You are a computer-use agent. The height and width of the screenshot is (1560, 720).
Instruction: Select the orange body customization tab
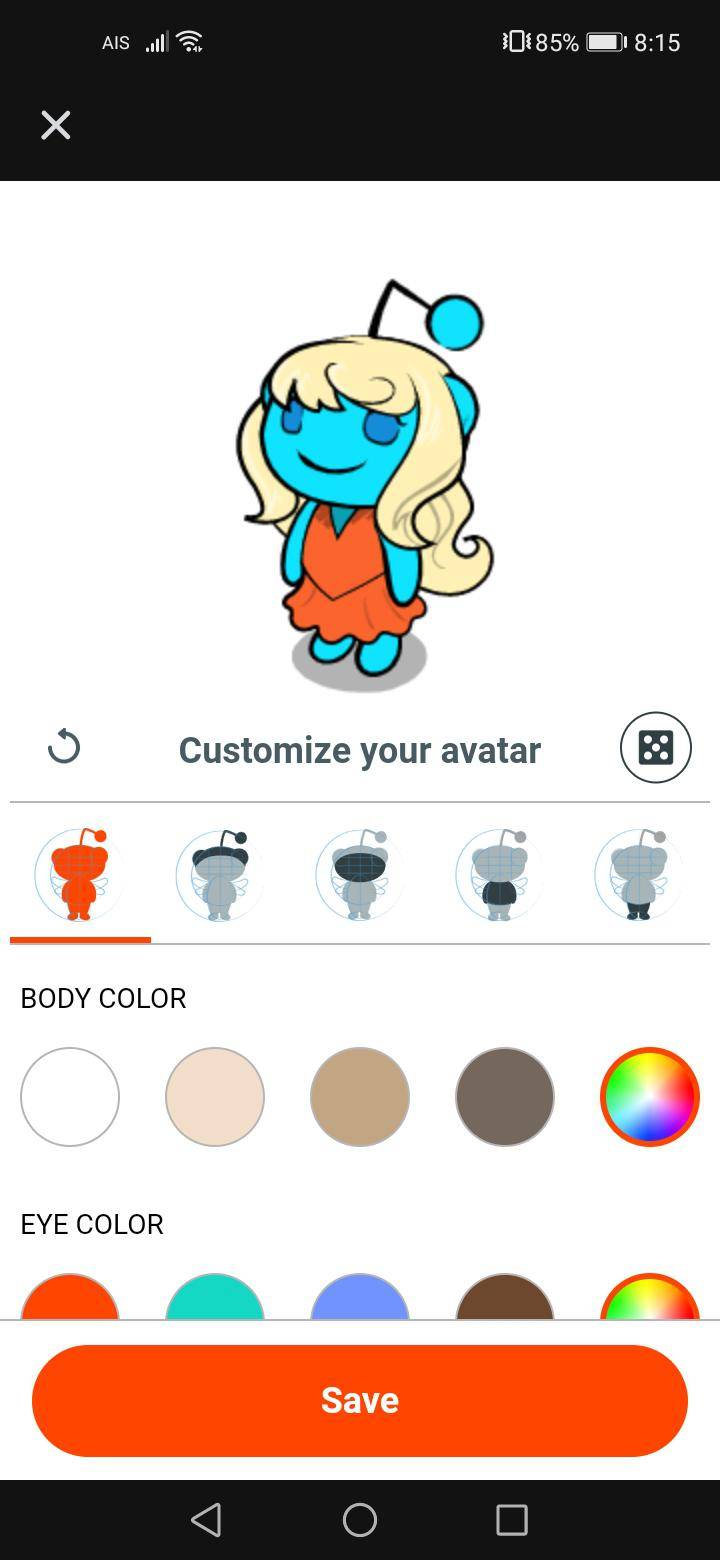[x=79, y=875]
